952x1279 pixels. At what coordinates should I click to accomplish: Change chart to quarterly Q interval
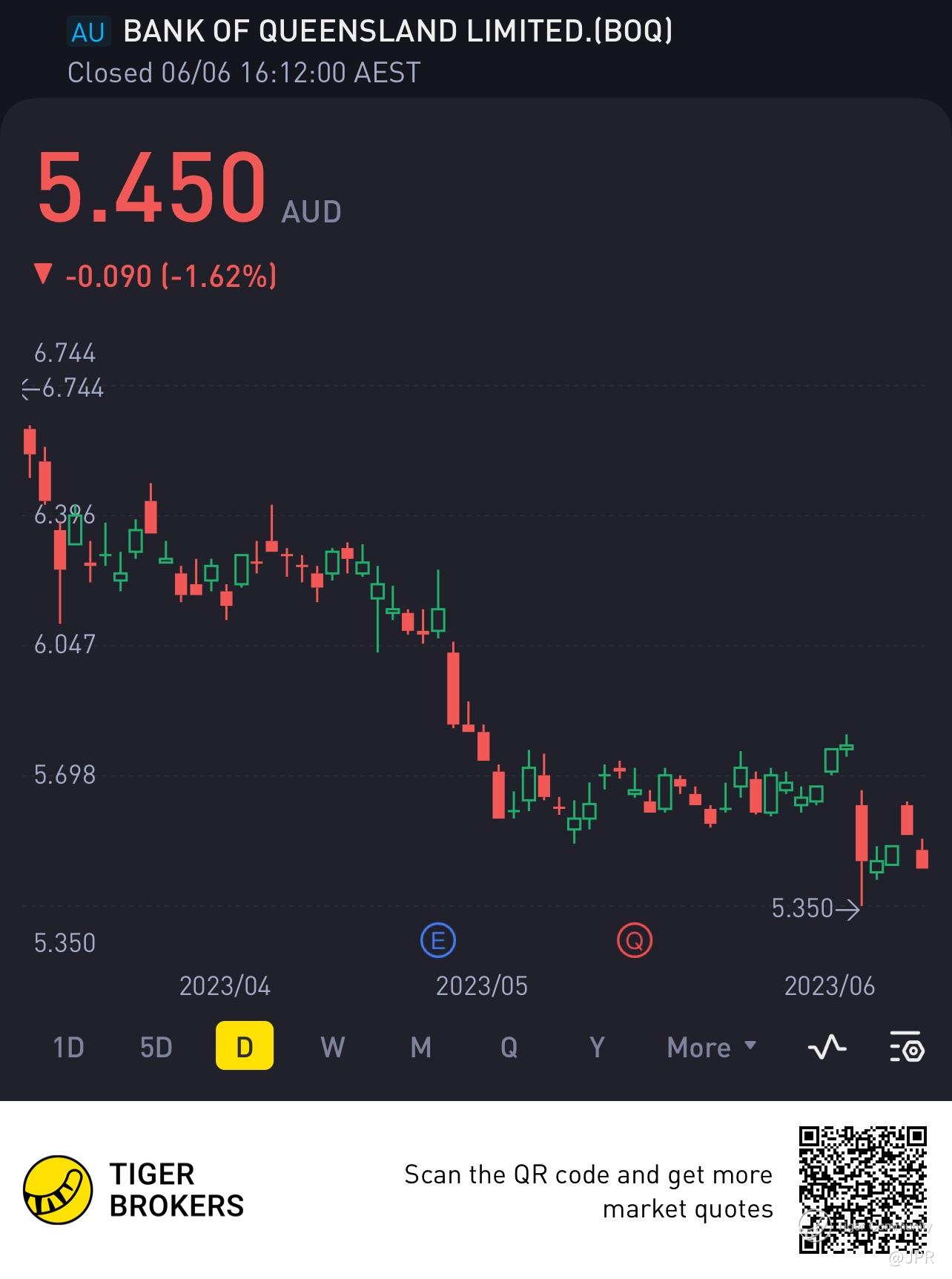pos(509,1047)
